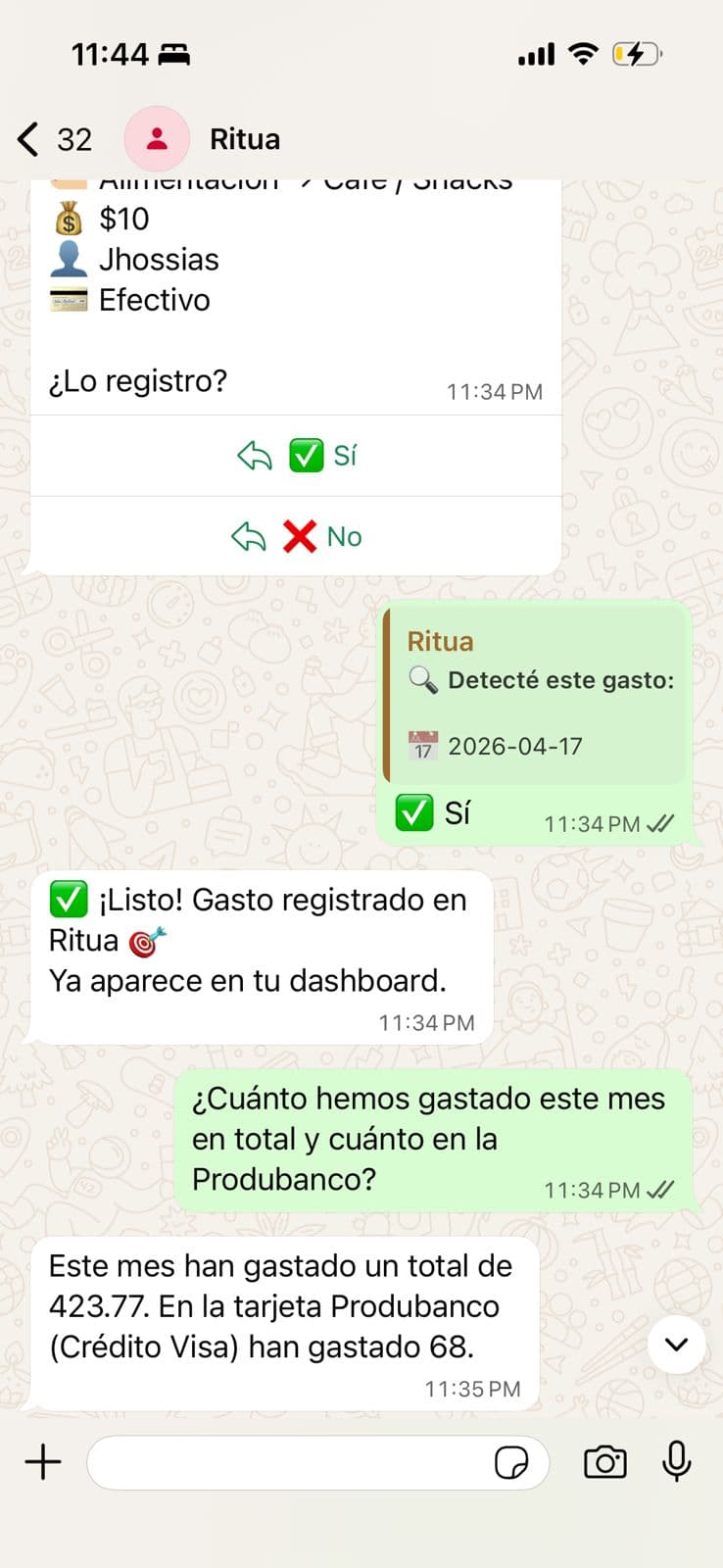Tap the plus icon to attach content
The image size is (723, 1568).
[x=41, y=1461]
